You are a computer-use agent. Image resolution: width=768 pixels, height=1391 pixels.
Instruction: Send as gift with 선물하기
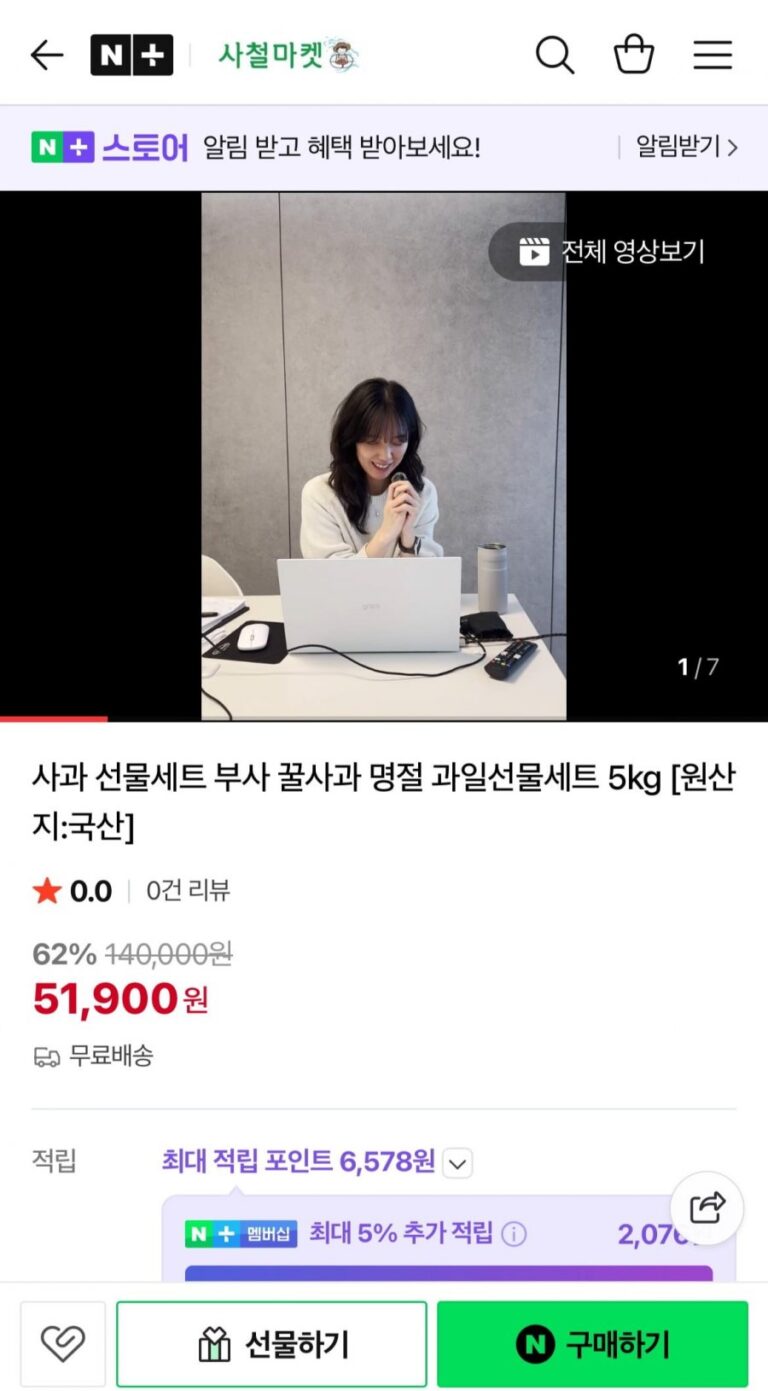coord(271,1344)
